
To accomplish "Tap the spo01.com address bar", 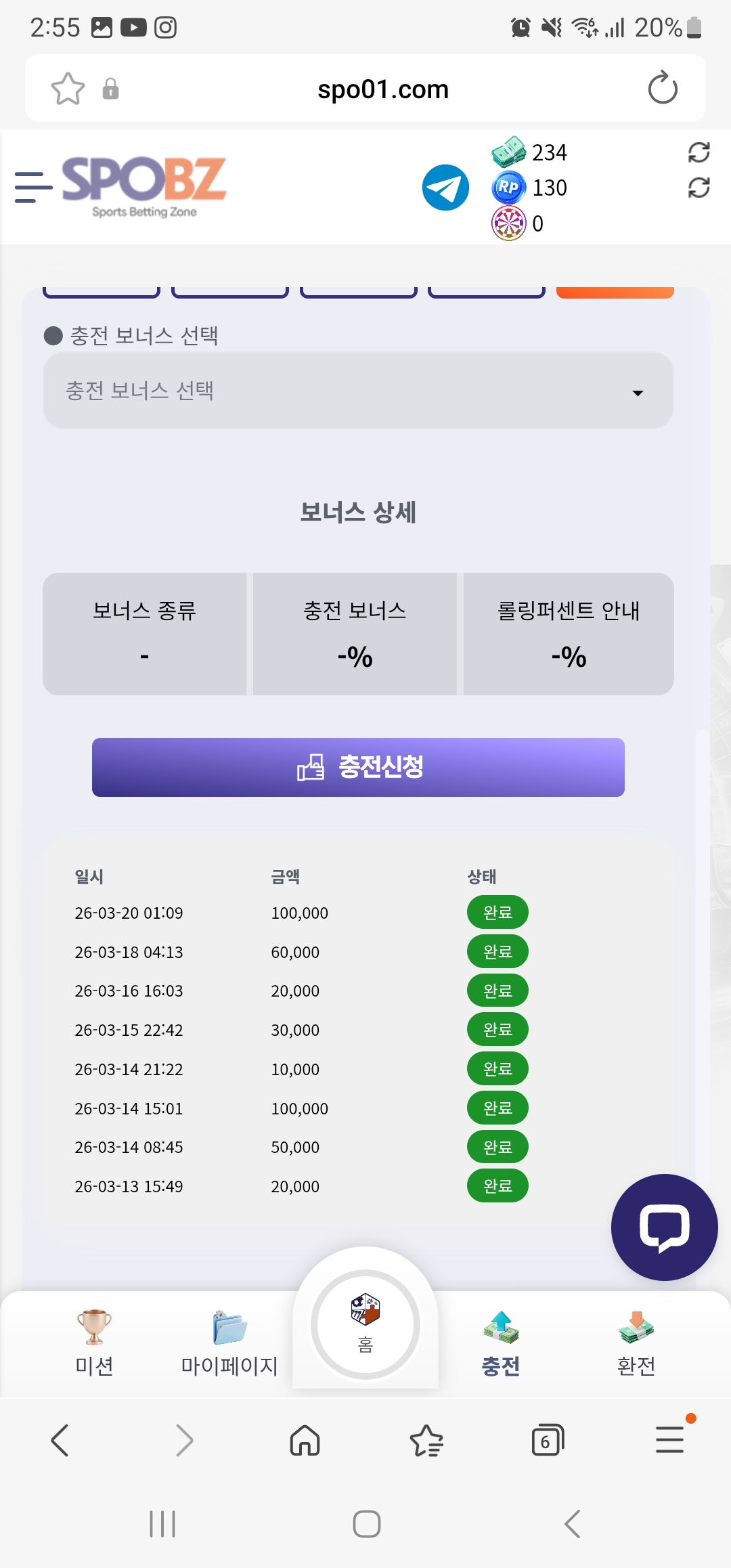I will click(383, 88).
